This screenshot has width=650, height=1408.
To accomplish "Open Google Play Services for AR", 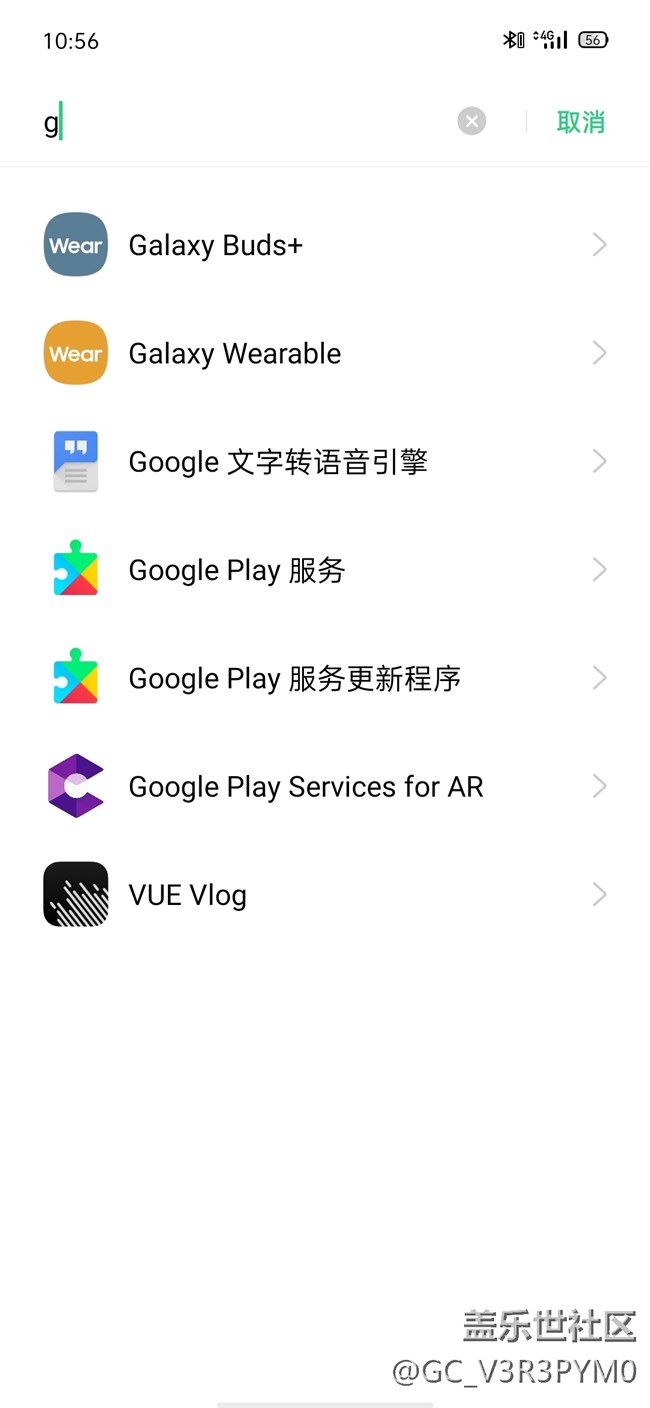I will 325,787.
